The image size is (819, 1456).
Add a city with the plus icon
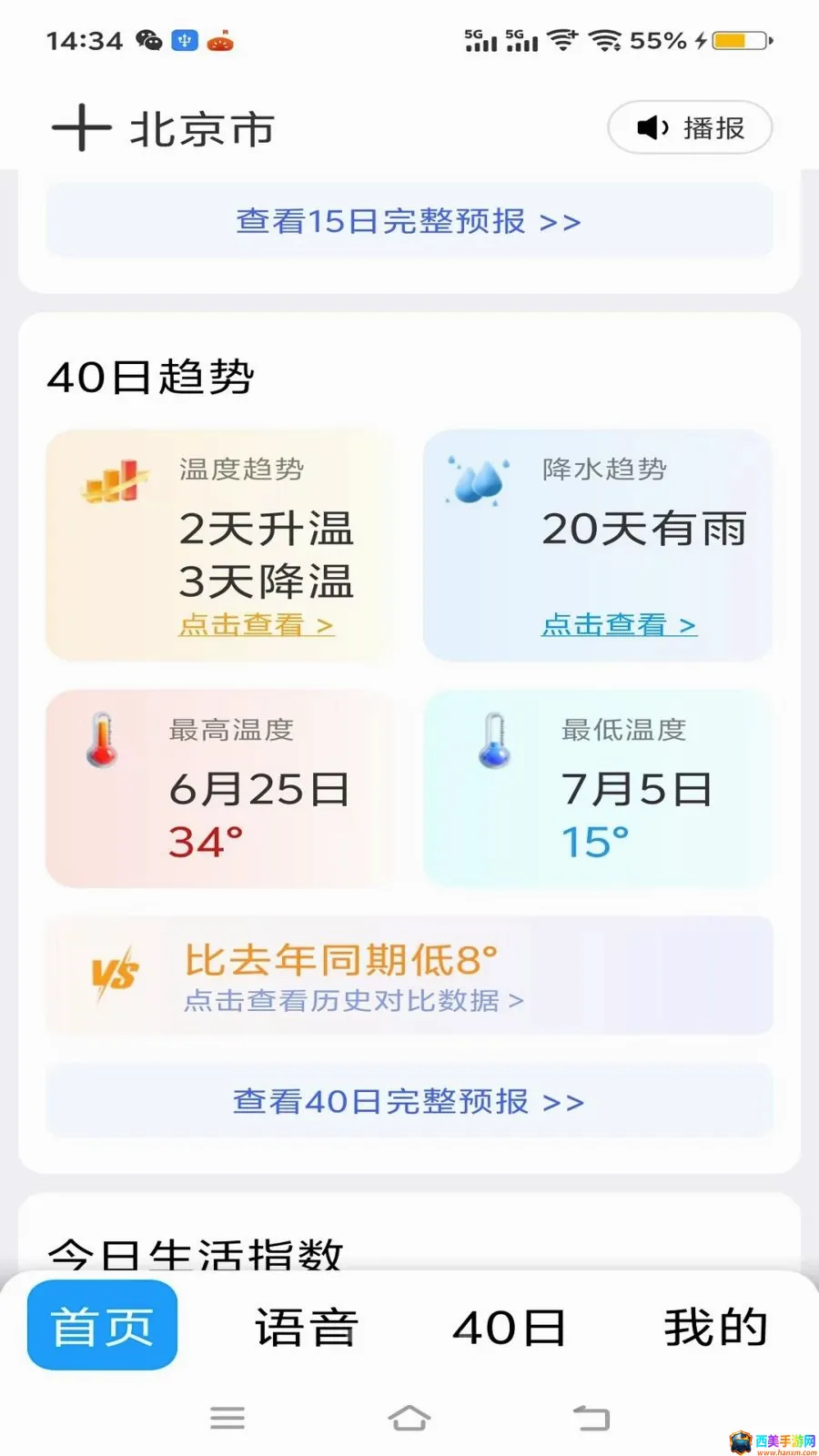click(x=81, y=127)
